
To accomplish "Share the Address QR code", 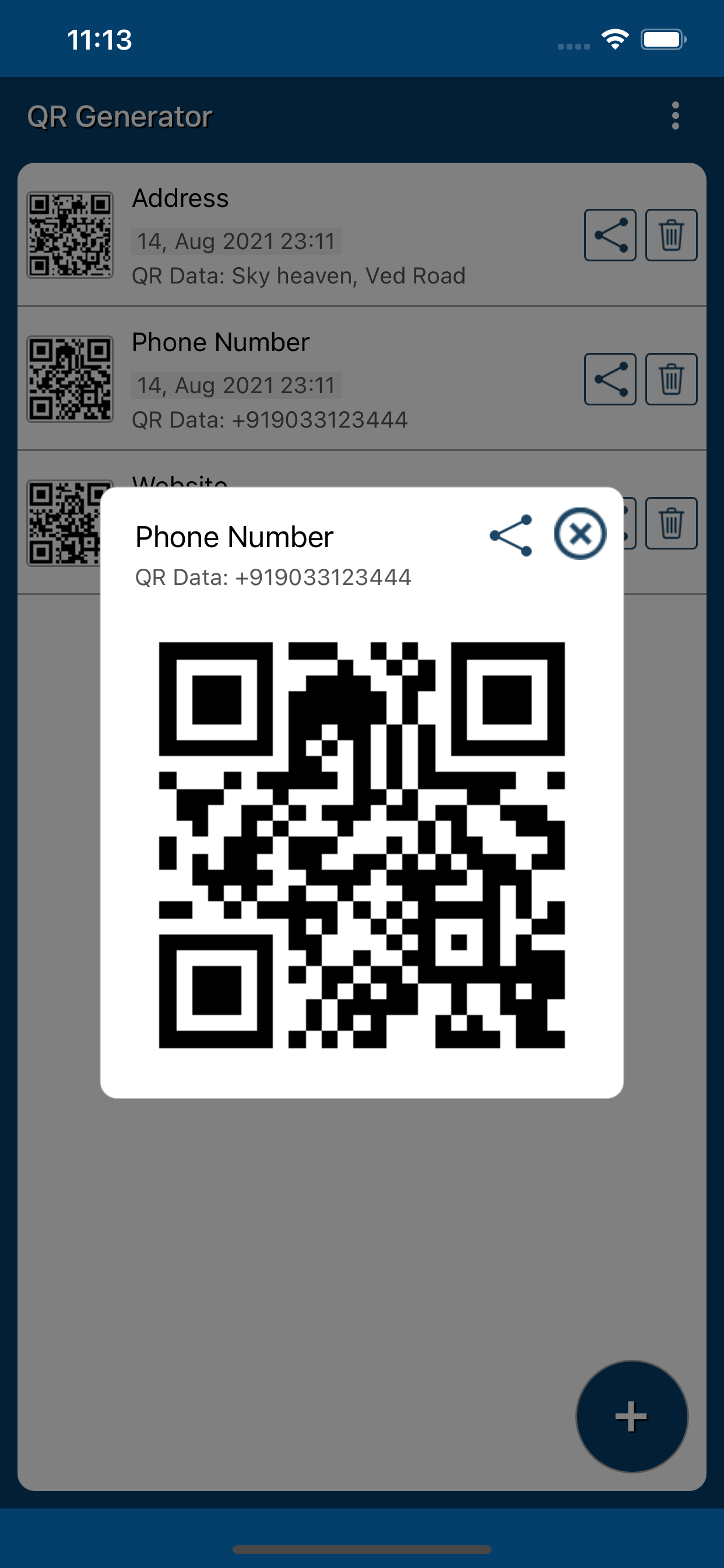I will (x=610, y=236).
